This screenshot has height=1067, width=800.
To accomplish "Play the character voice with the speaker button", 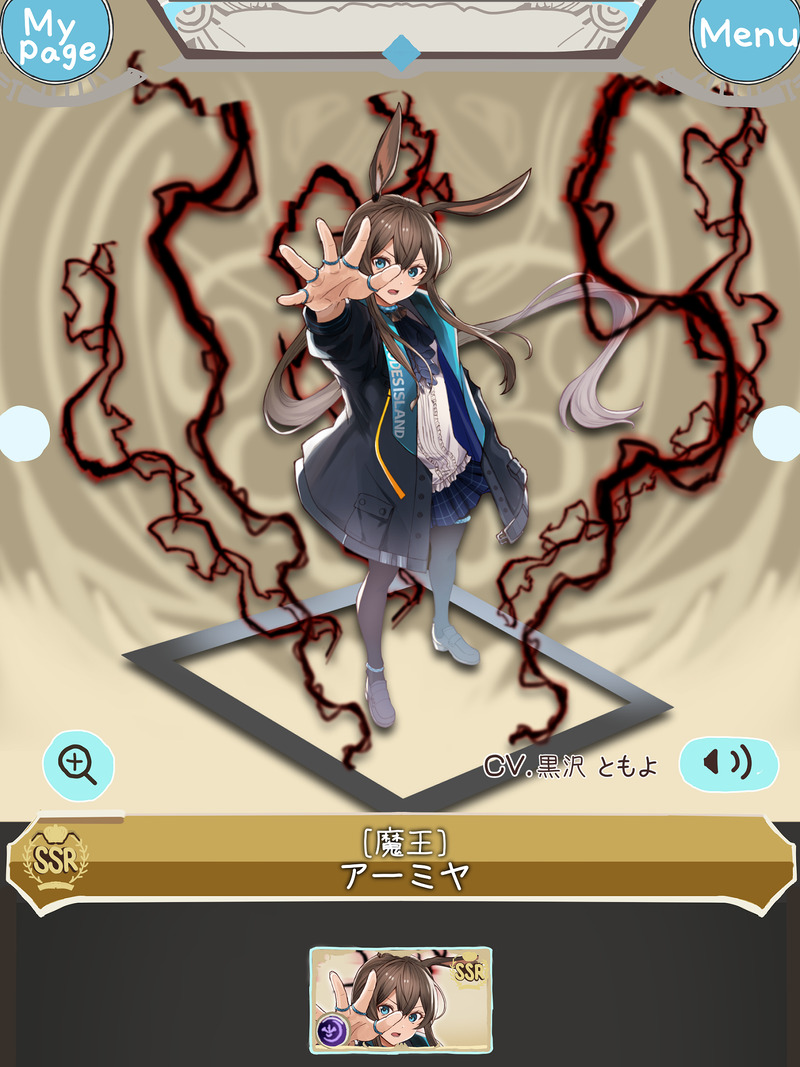I will coord(728,764).
